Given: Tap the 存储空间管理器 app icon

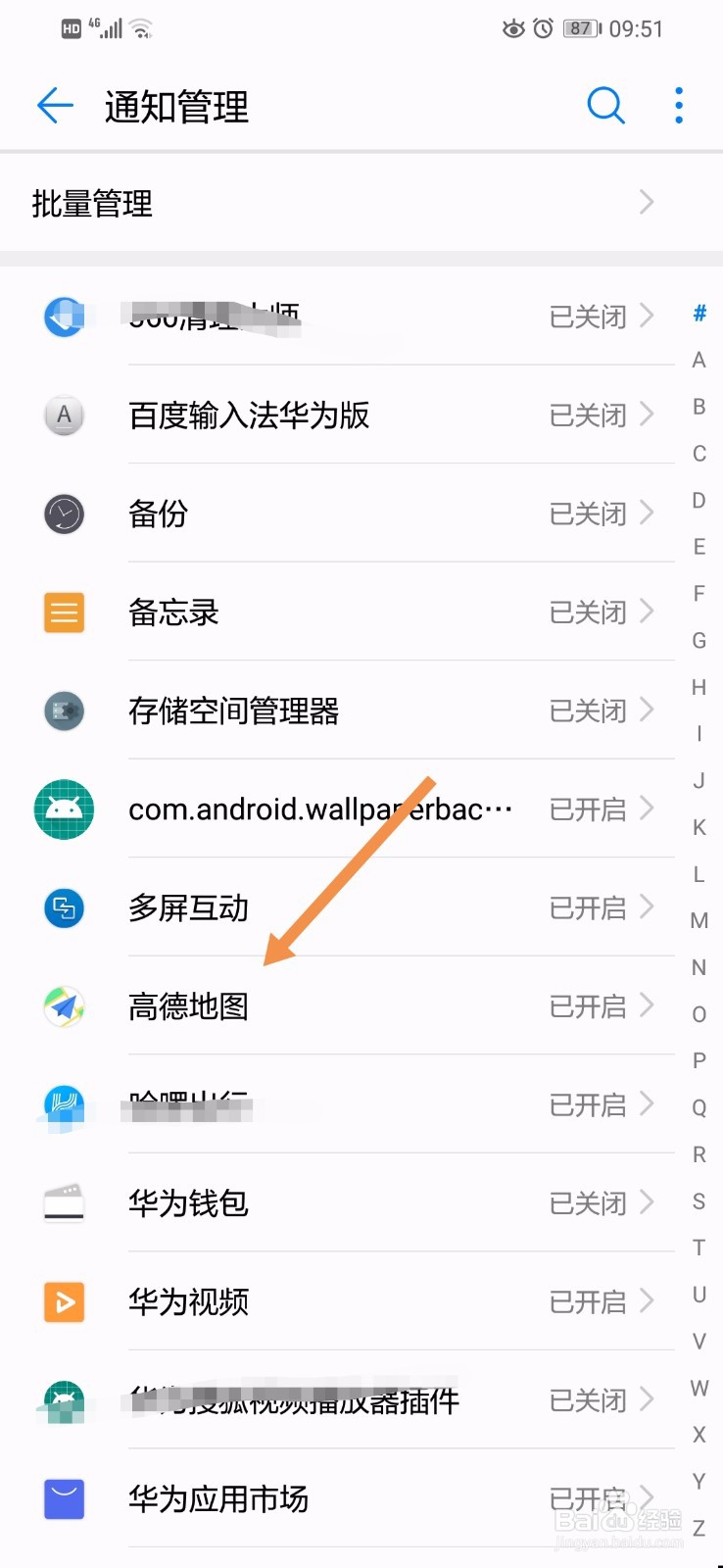Looking at the screenshot, I should pyautogui.click(x=63, y=711).
